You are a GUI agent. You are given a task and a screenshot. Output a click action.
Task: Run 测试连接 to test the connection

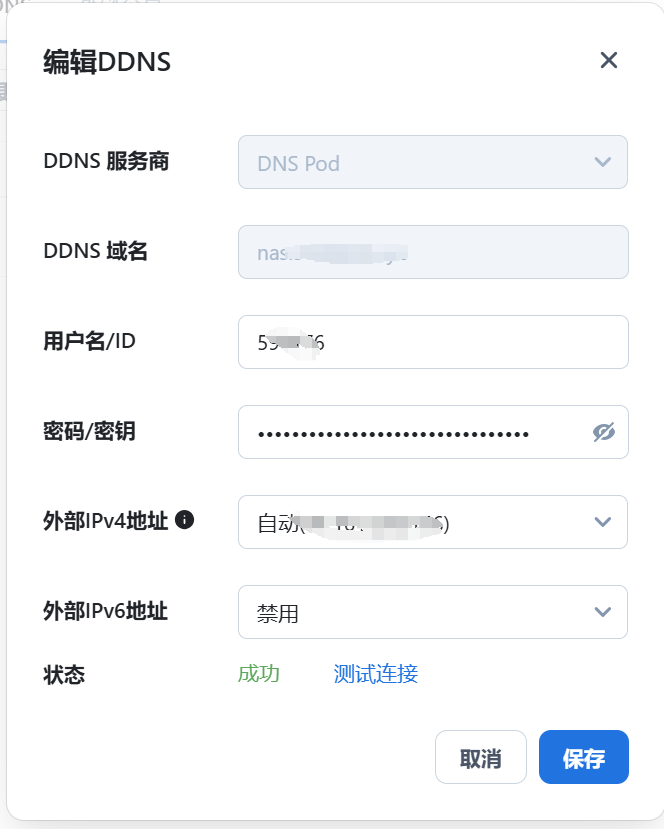coord(375,674)
